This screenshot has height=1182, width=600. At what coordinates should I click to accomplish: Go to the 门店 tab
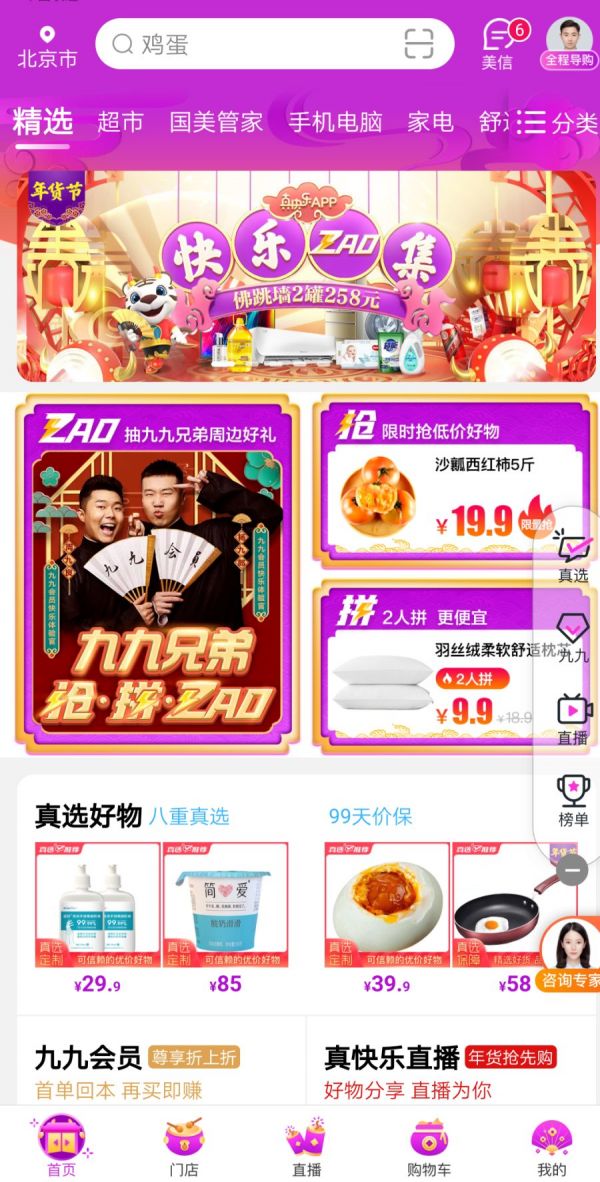[183, 1147]
